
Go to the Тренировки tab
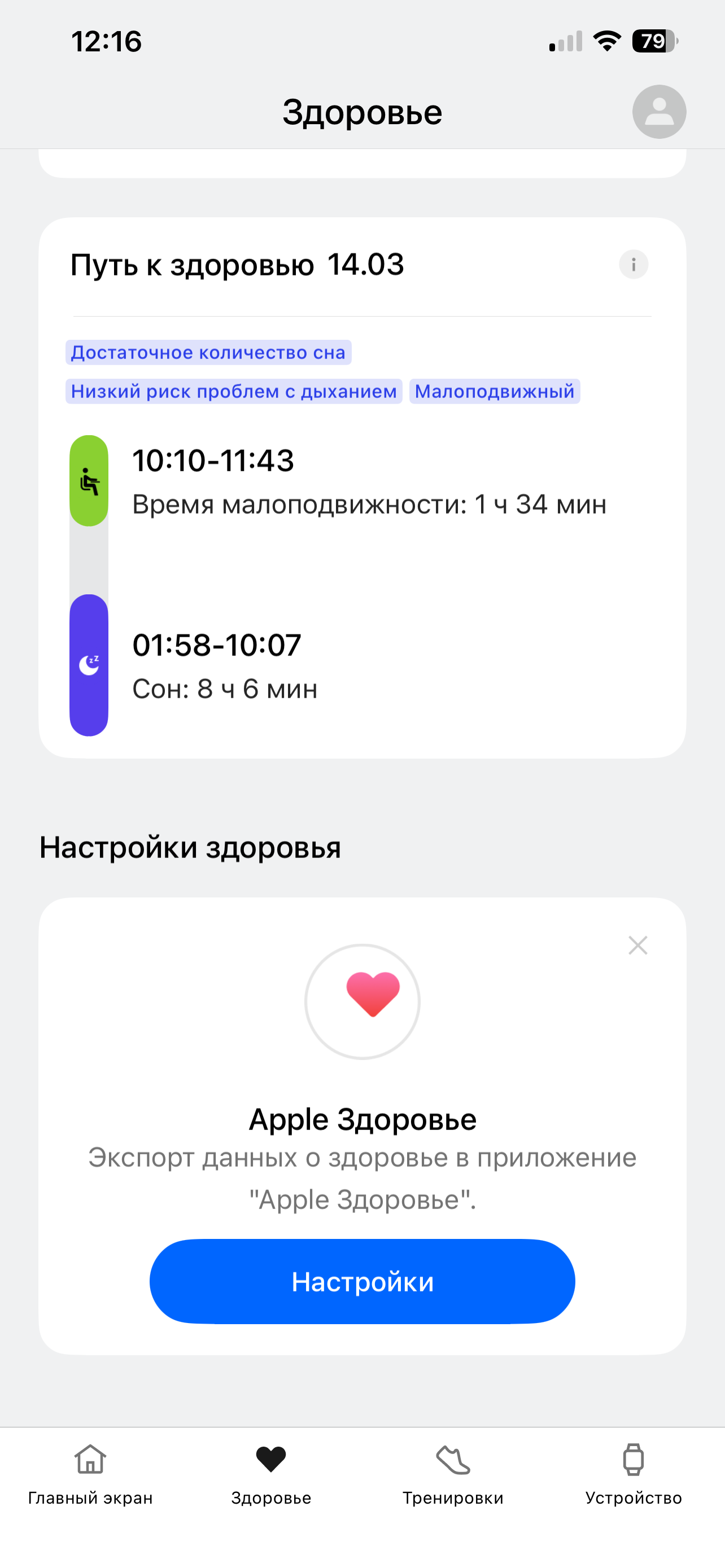(x=452, y=1473)
